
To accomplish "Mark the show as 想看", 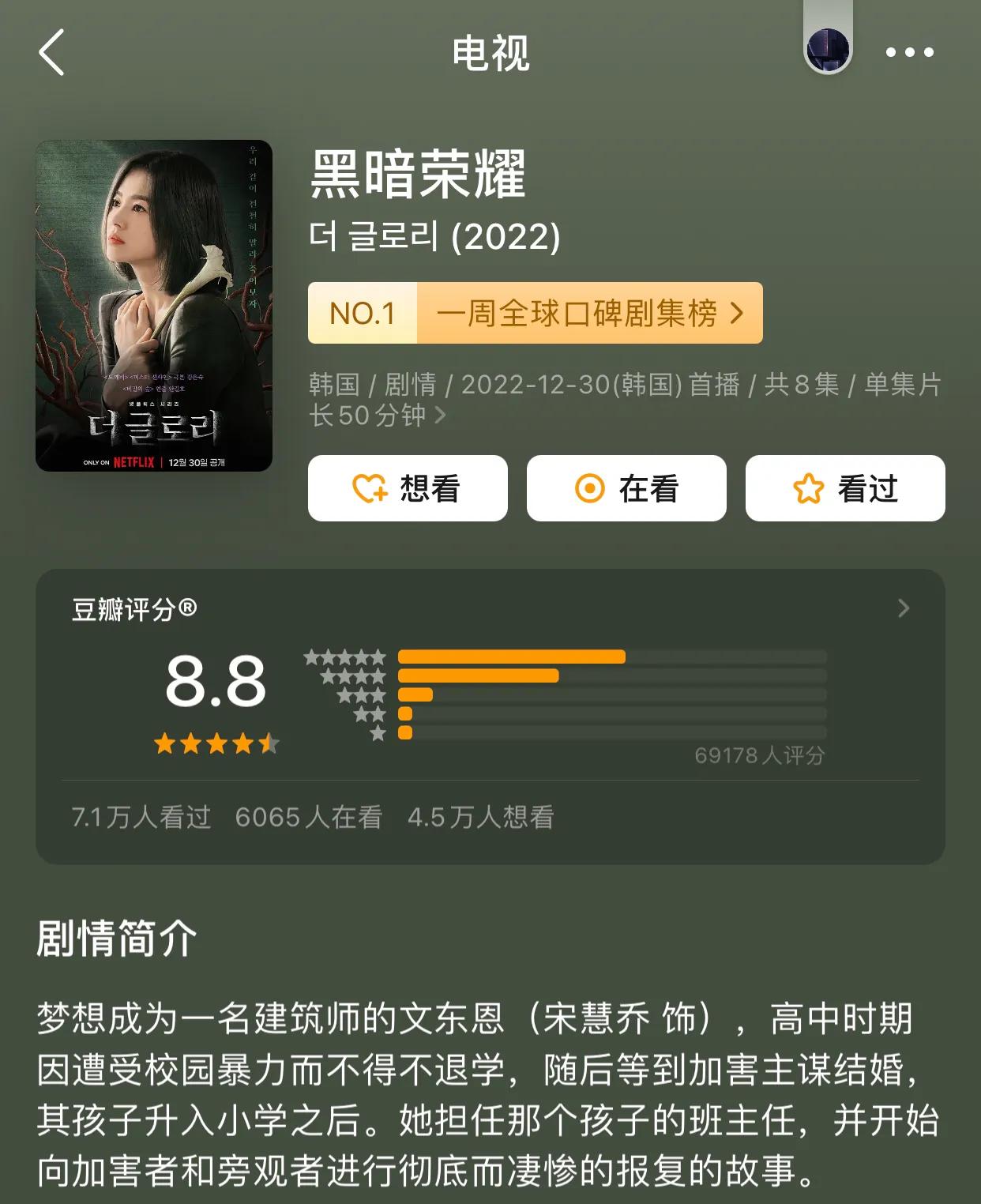I will (x=408, y=488).
